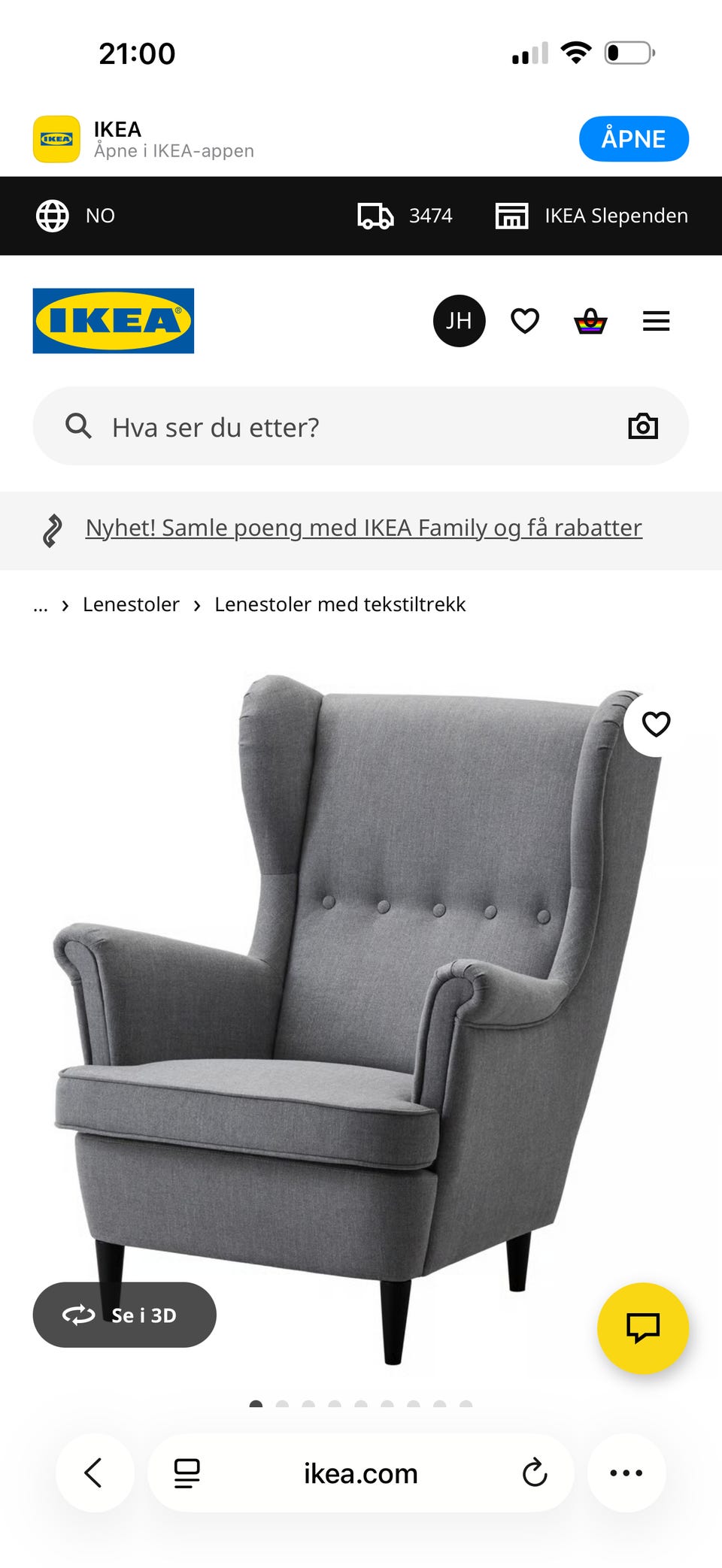Check delivery options via the truck icon

pyautogui.click(x=374, y=216)
